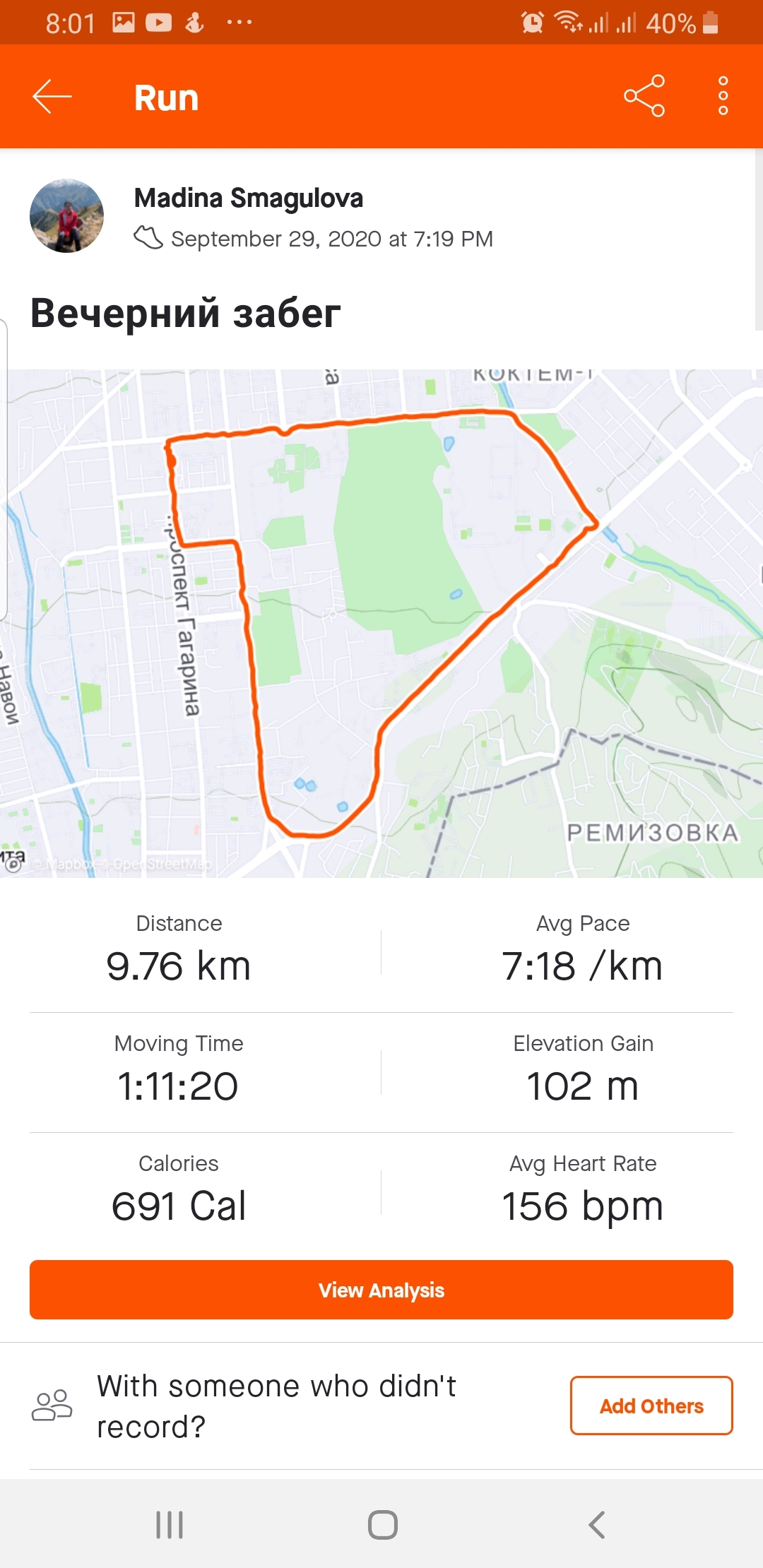The width and height of the screenshot is (763, 1568).
Task: Tap Add Others button
Action: [x=651, y=1406]
